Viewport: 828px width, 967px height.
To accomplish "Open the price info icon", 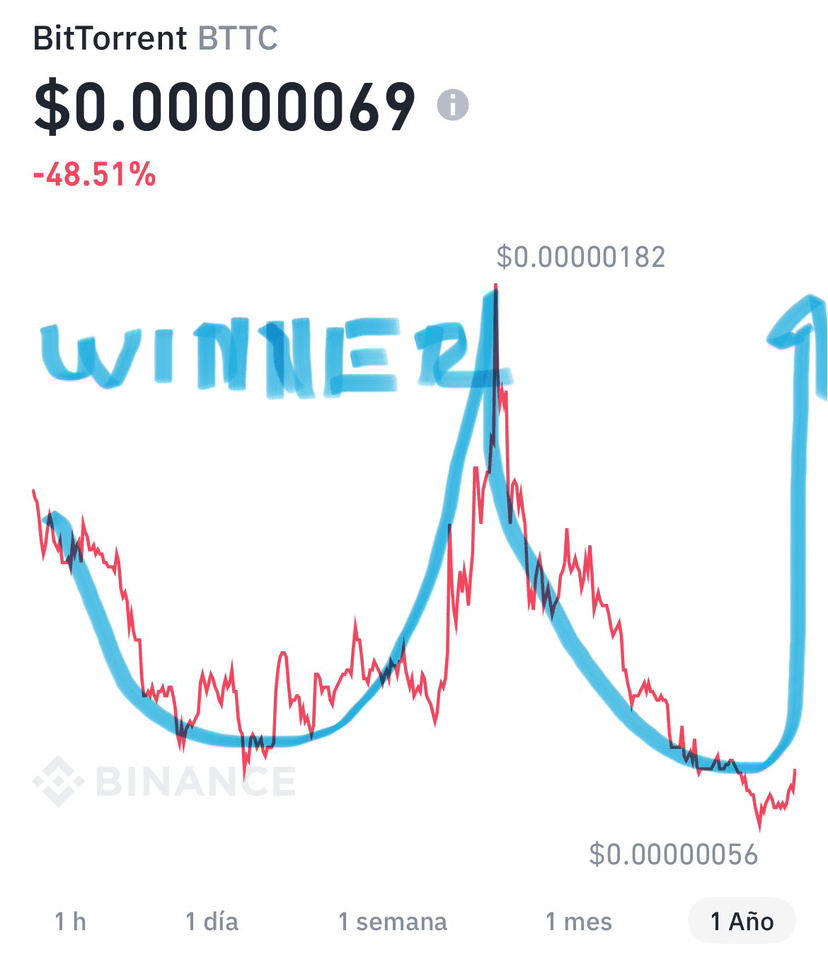I will [453, 105].
